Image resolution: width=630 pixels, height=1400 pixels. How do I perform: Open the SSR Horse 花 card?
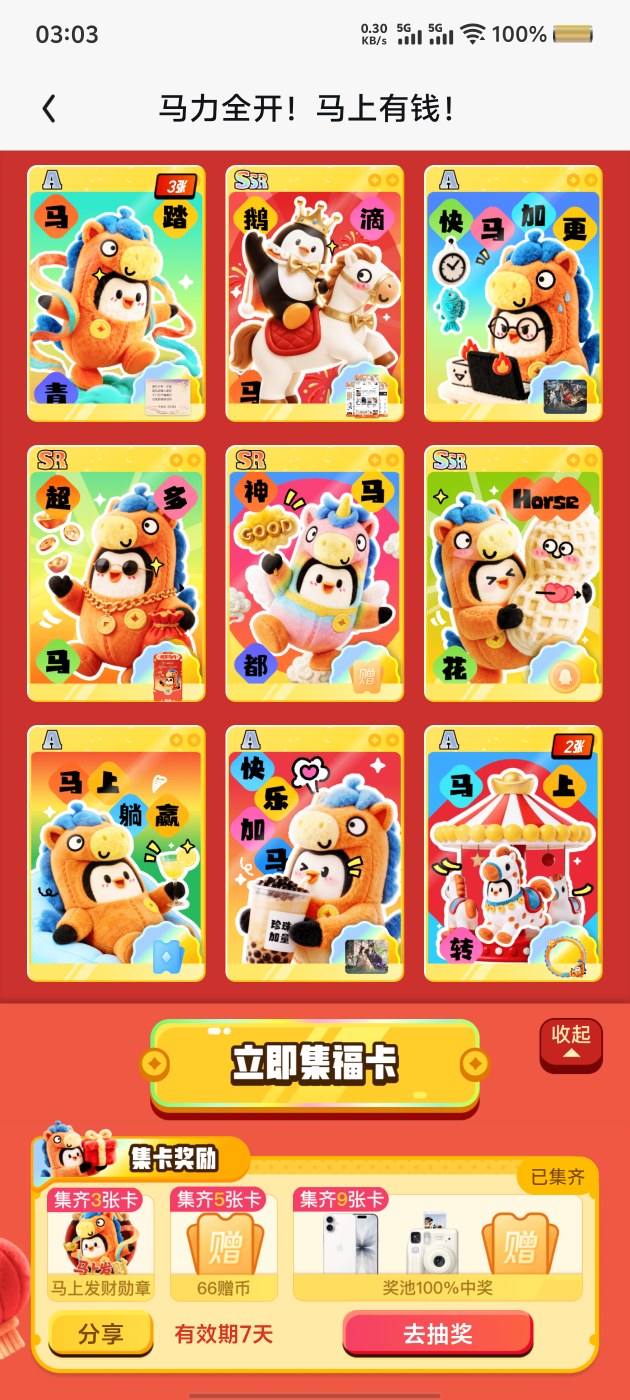tap(513, 573)
